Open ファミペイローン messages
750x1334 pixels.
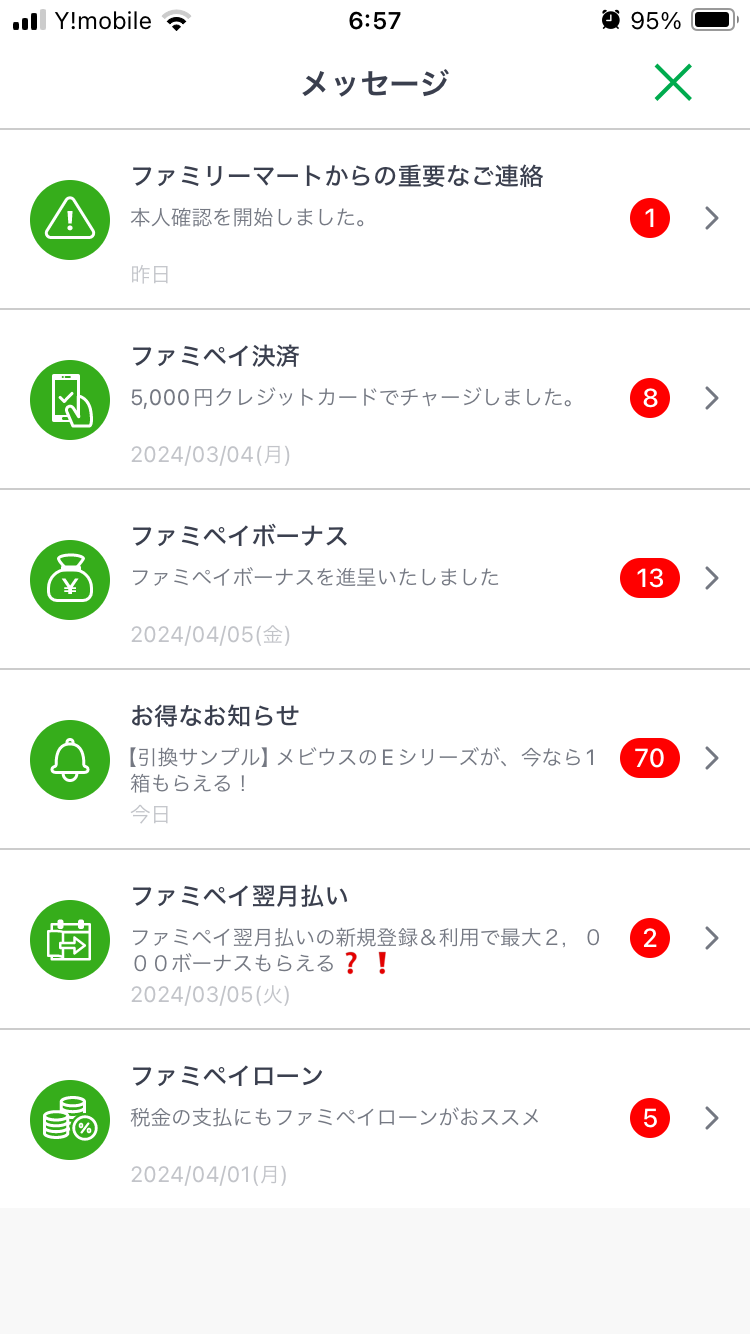click(375, 1119)
